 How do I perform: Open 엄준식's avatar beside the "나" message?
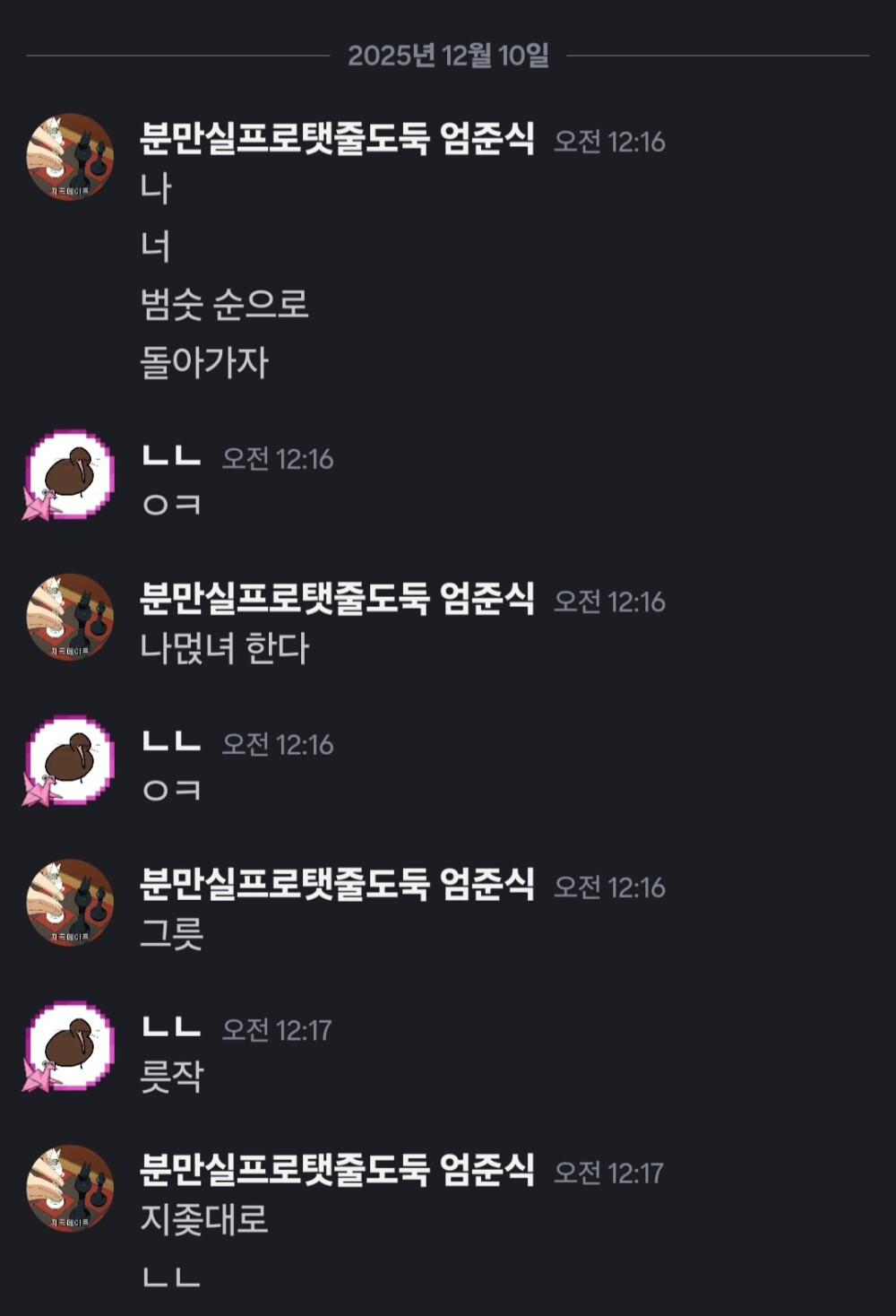point(70,157)
